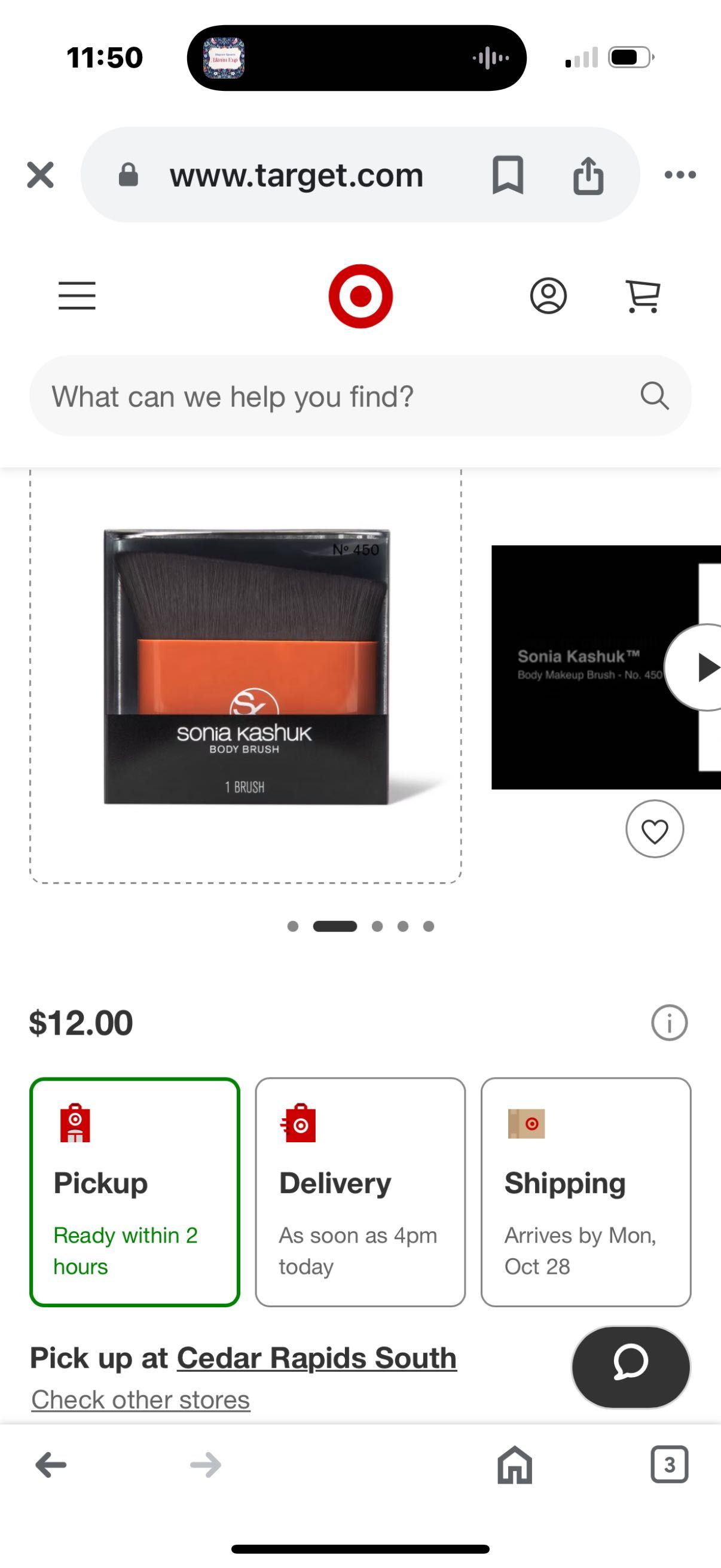Check other stores for pickup
Viewport: 721px width, 1568px height.
[x=140, y=1399]
